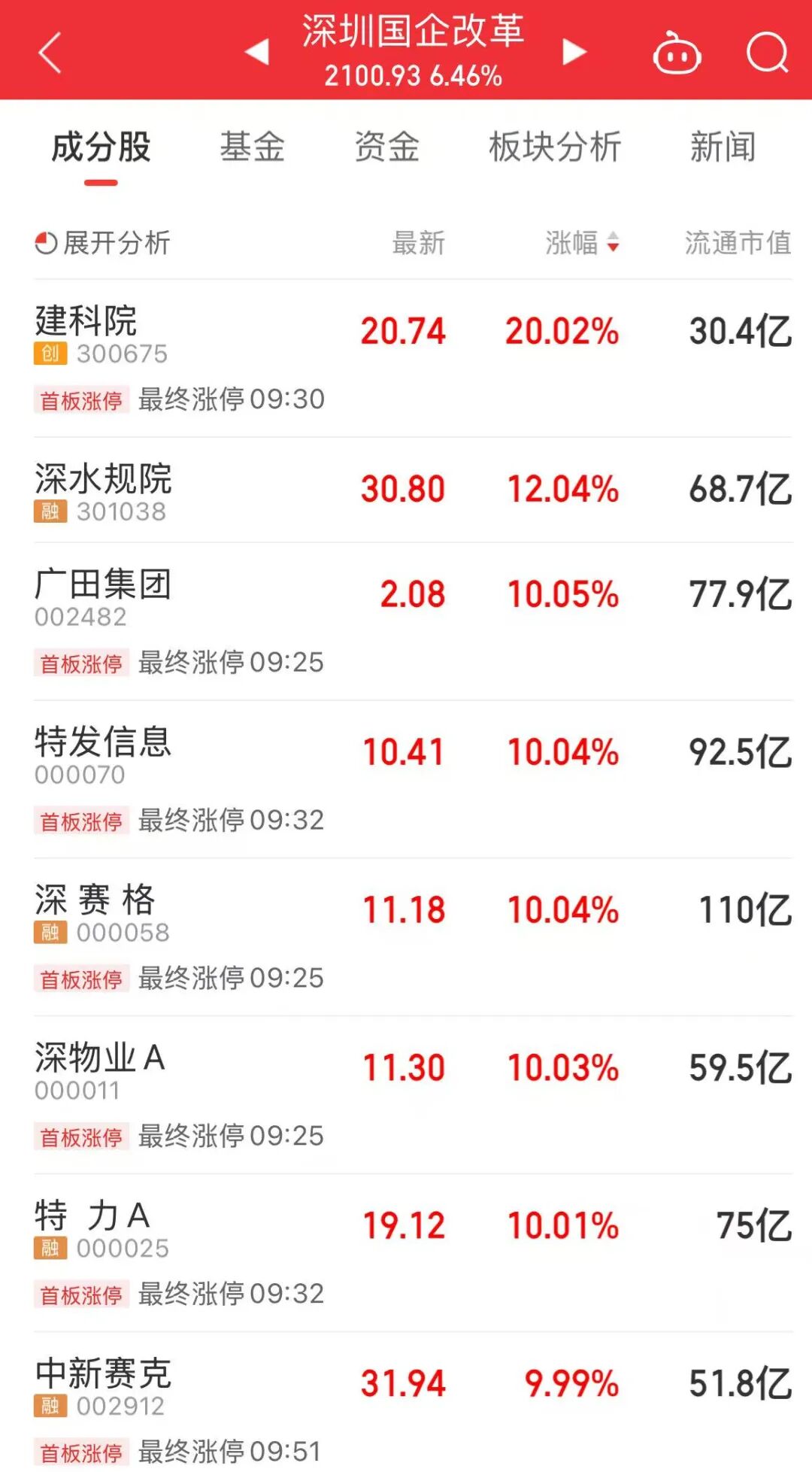Viewport: 812px width, 1472px height.
Task: Open the robot assistant icon
Action: tap(677, 53)
